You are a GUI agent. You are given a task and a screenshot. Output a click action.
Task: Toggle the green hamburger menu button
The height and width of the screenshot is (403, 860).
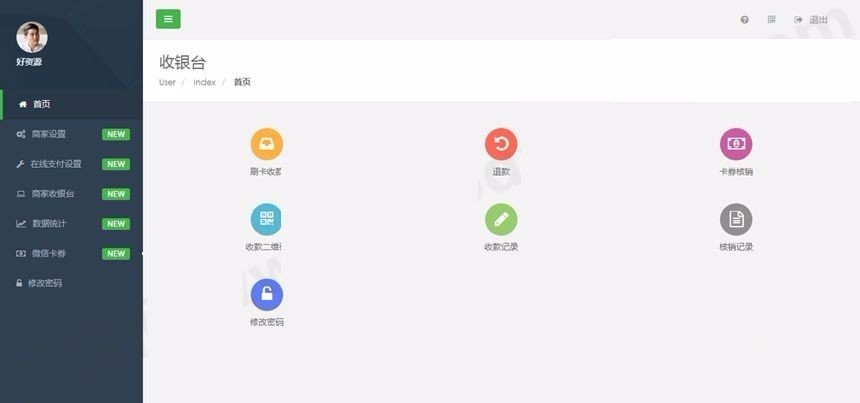coord(168,19)
